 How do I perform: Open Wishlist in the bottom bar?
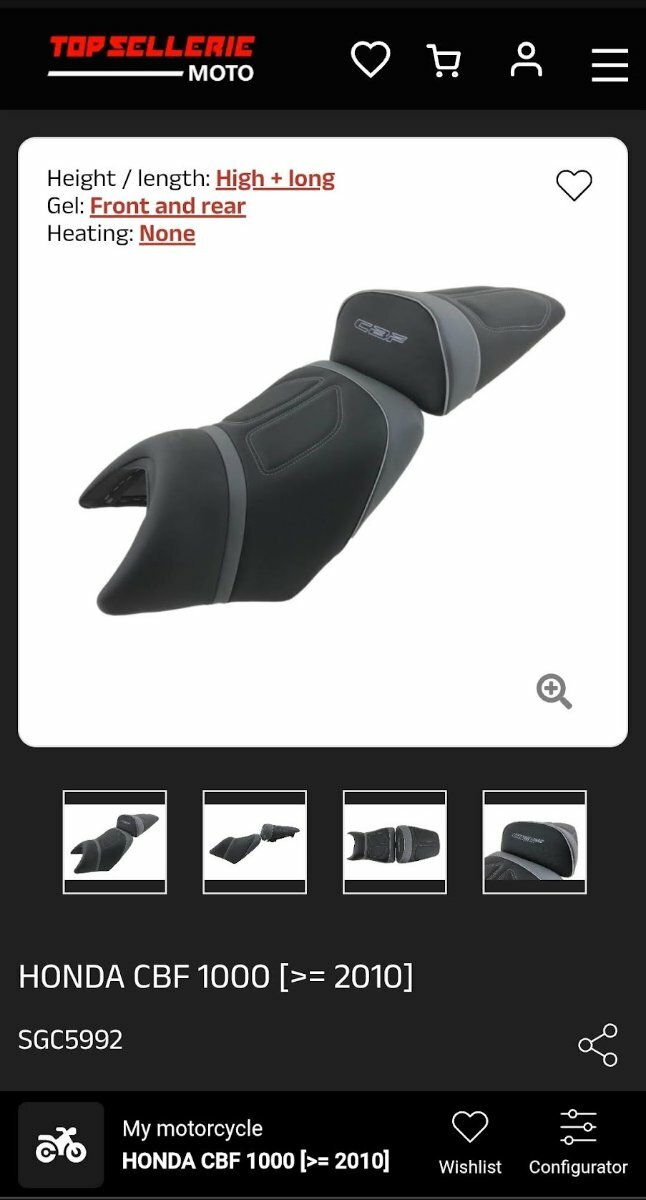coord(470,1145)
